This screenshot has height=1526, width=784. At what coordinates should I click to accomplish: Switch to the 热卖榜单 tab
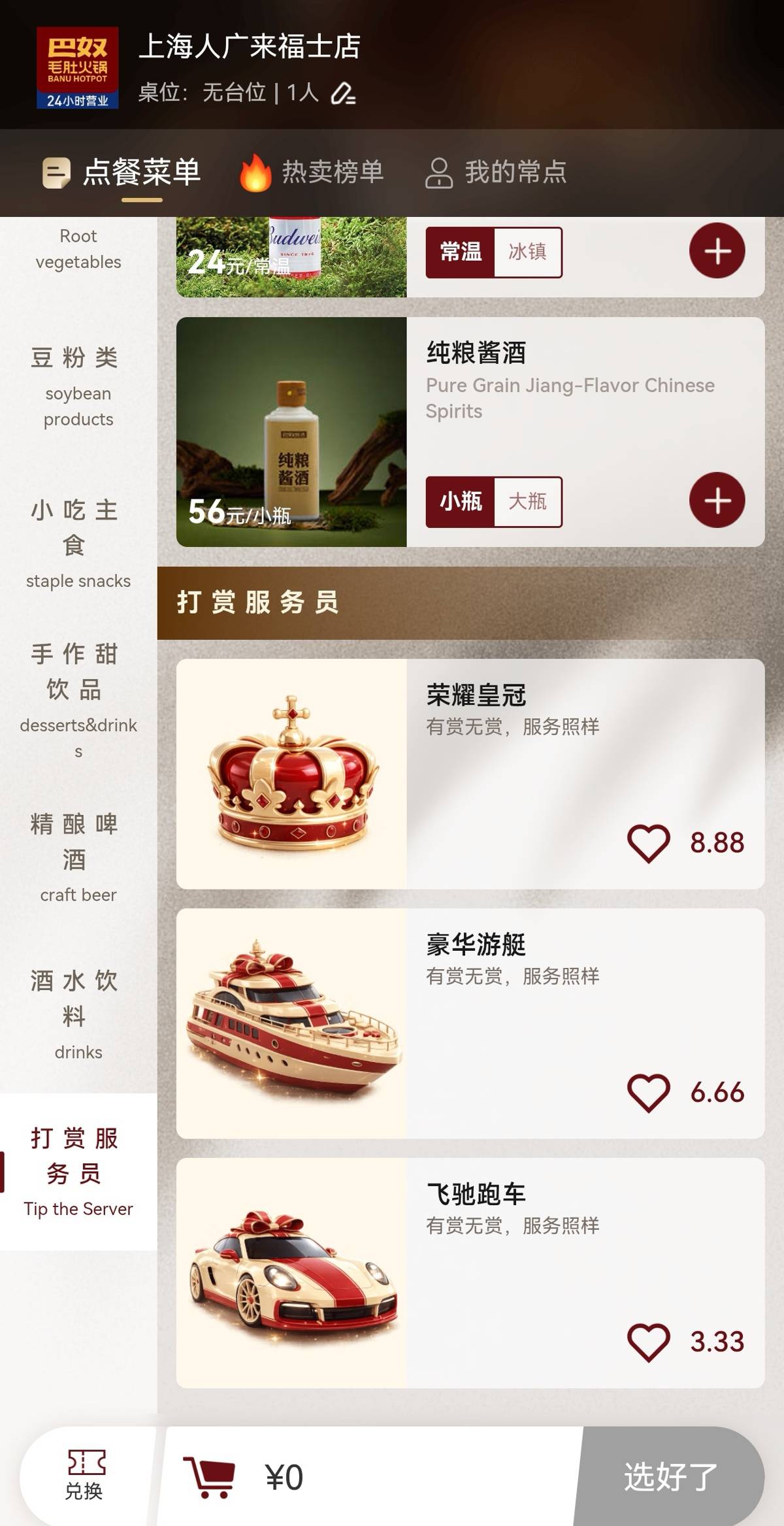pos(312,173)
